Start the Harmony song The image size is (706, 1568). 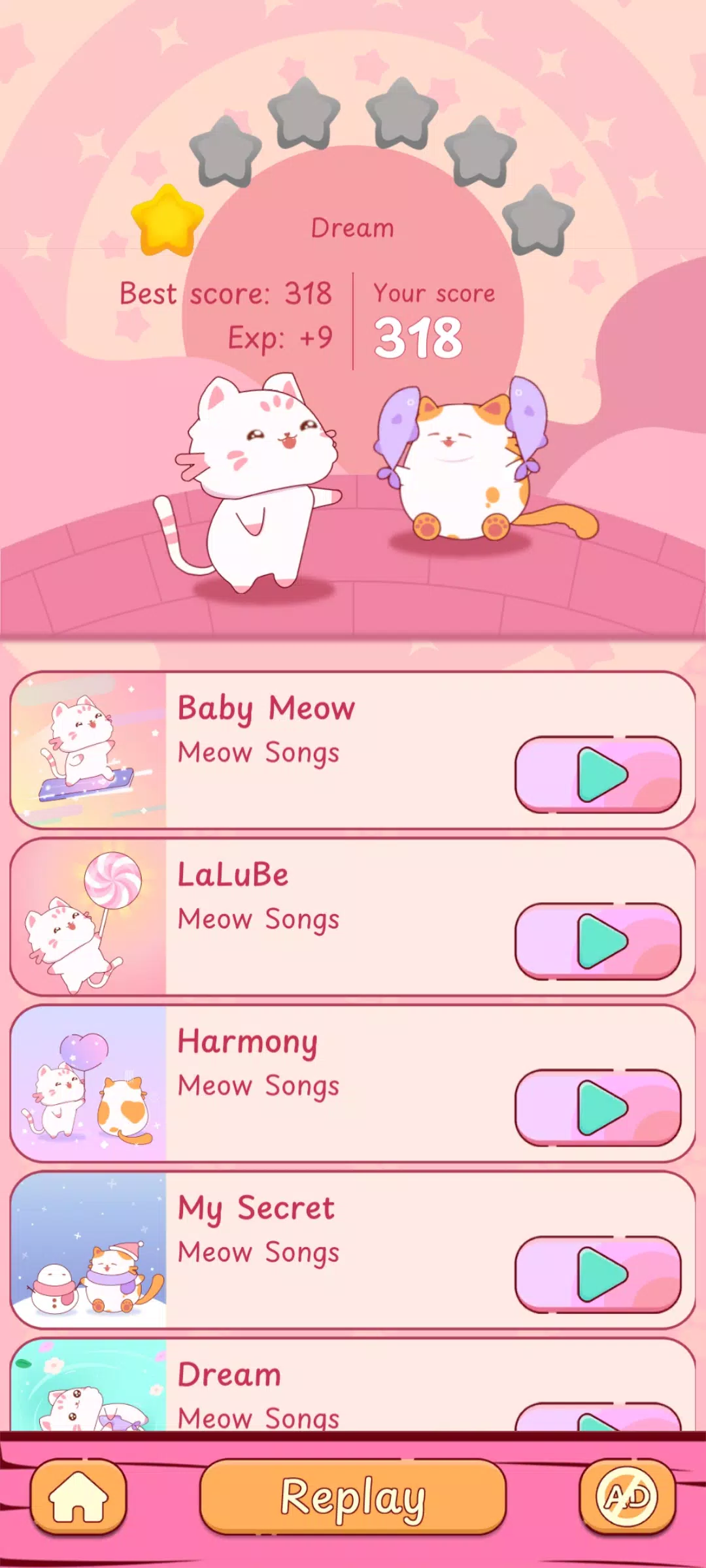(x=597, y=1108)
